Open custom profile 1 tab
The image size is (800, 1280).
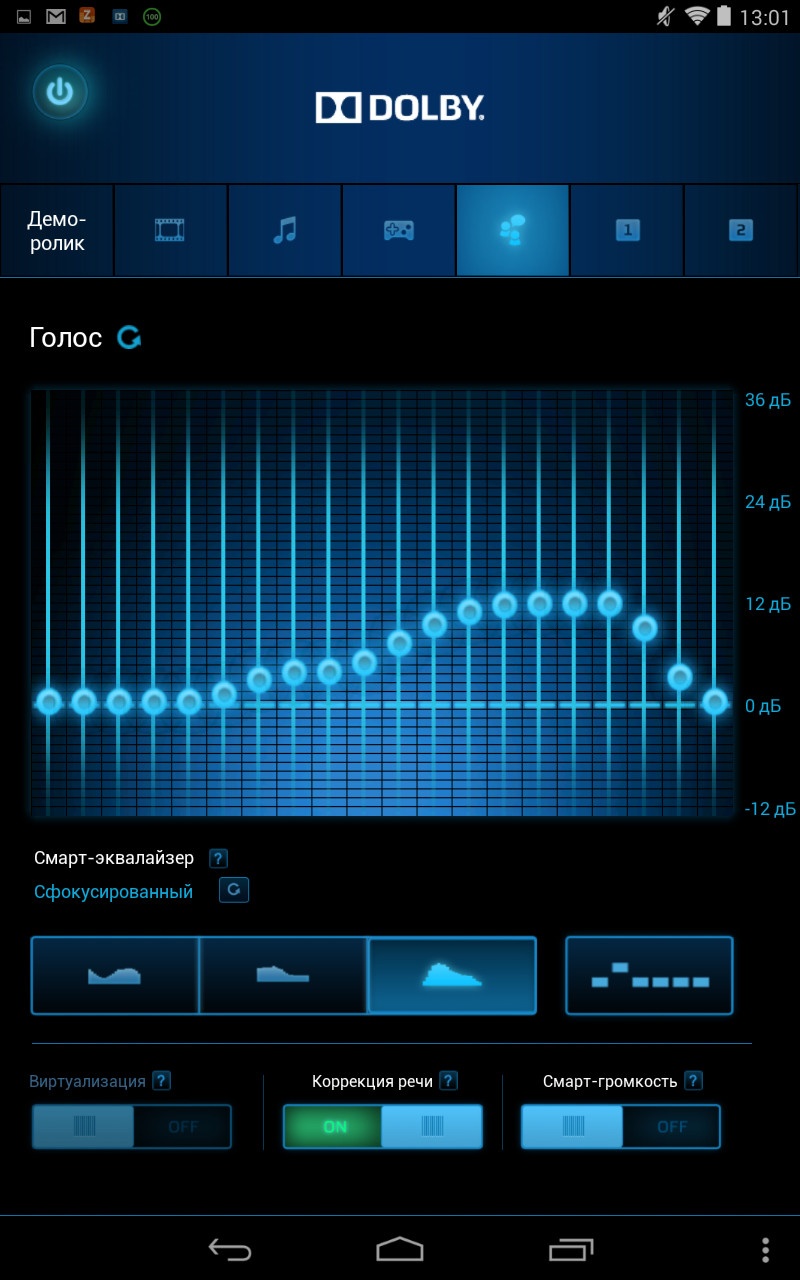pyautogui.click(x=627, y=230)
